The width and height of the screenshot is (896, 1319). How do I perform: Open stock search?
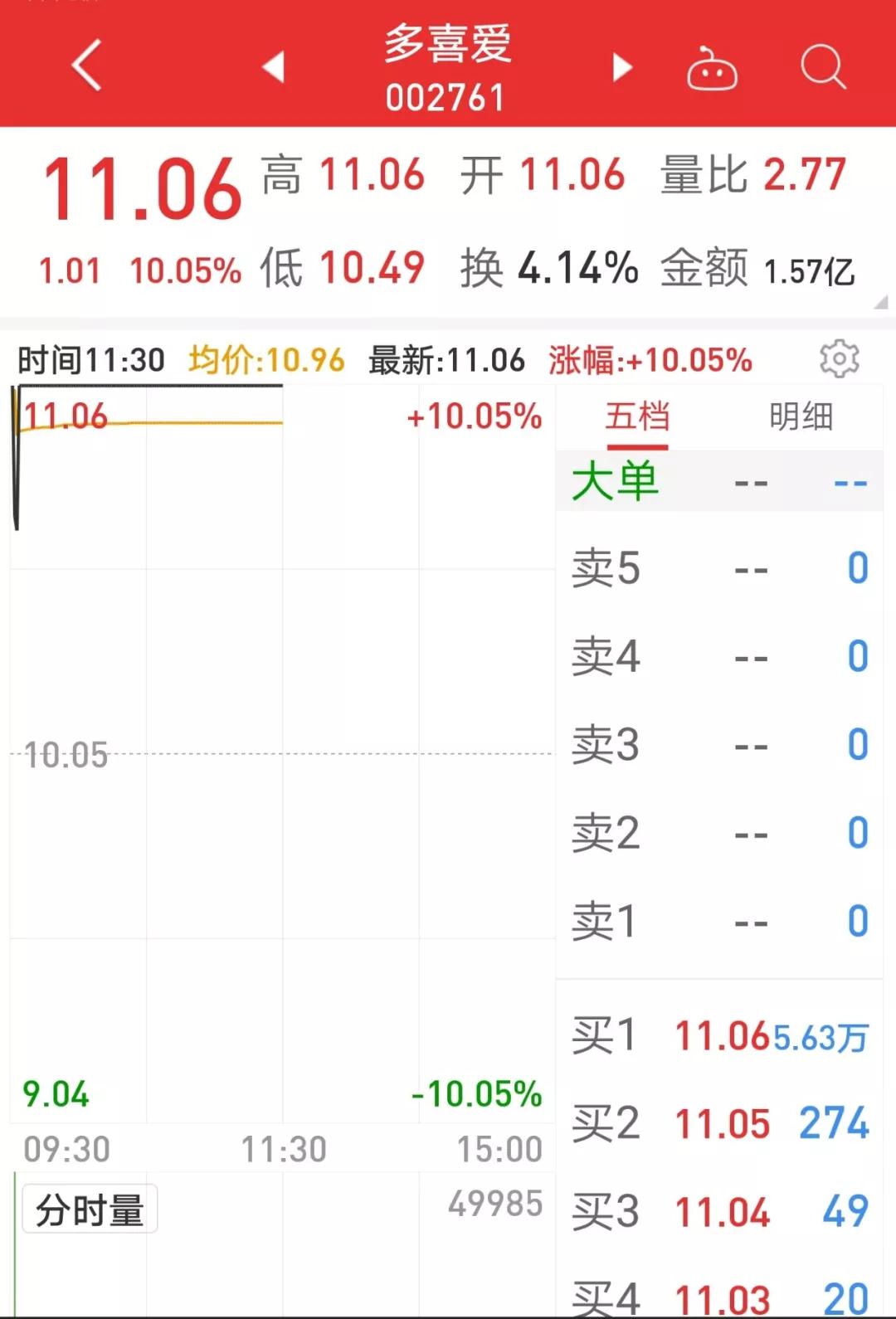(823, 66)
